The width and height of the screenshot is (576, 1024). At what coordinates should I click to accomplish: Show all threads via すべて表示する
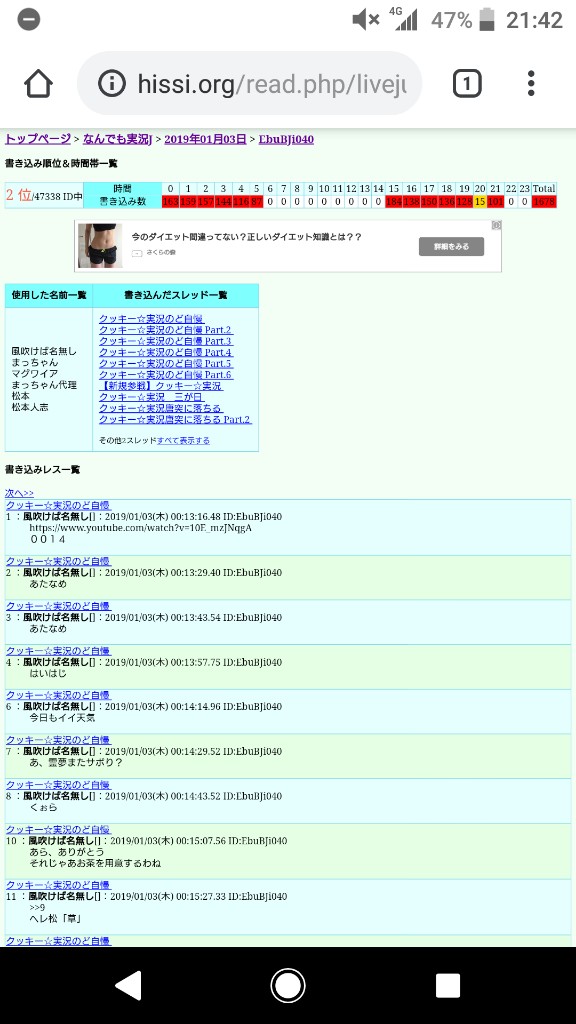pyautogui.click(x=184, y=441)
